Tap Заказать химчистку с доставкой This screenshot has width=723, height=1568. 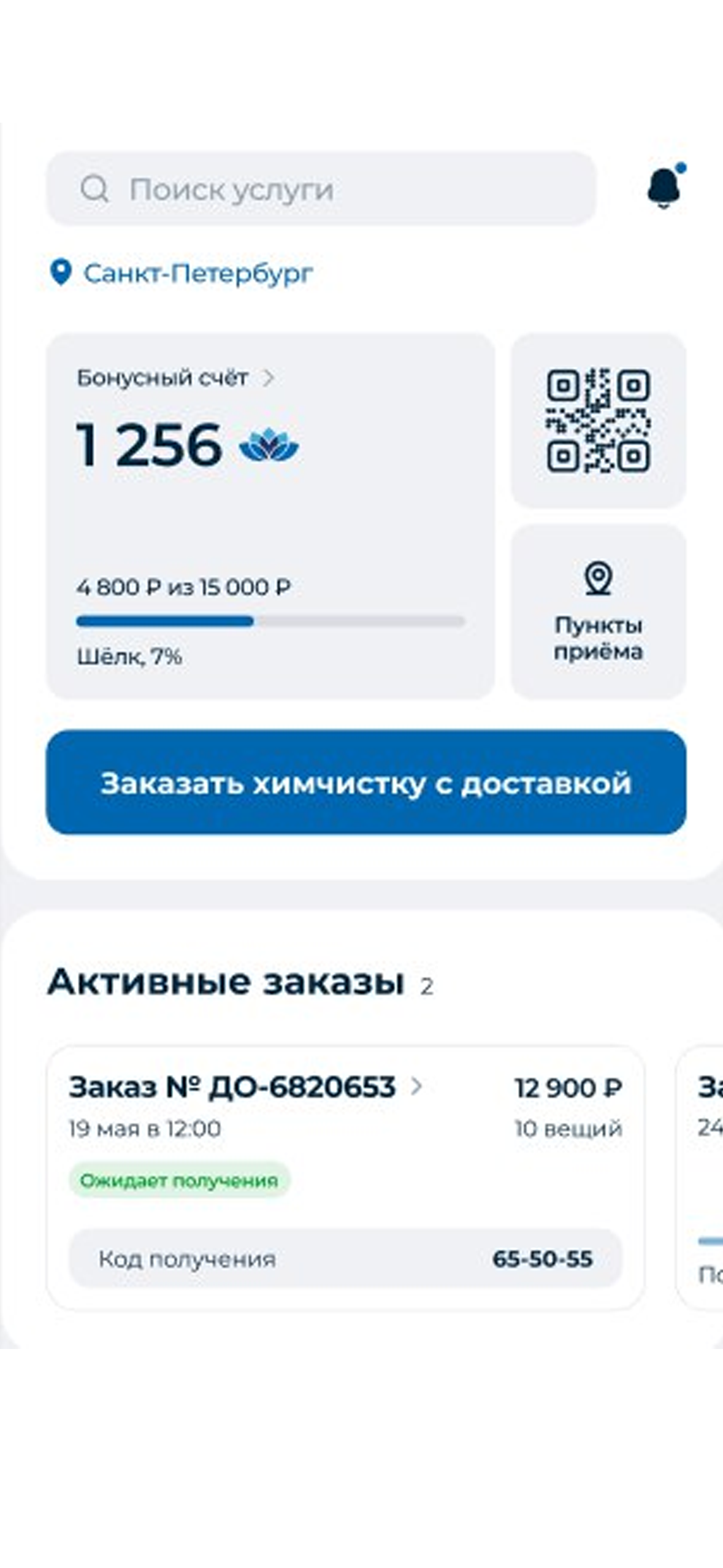pyautogui.click(x=365, y=782)
